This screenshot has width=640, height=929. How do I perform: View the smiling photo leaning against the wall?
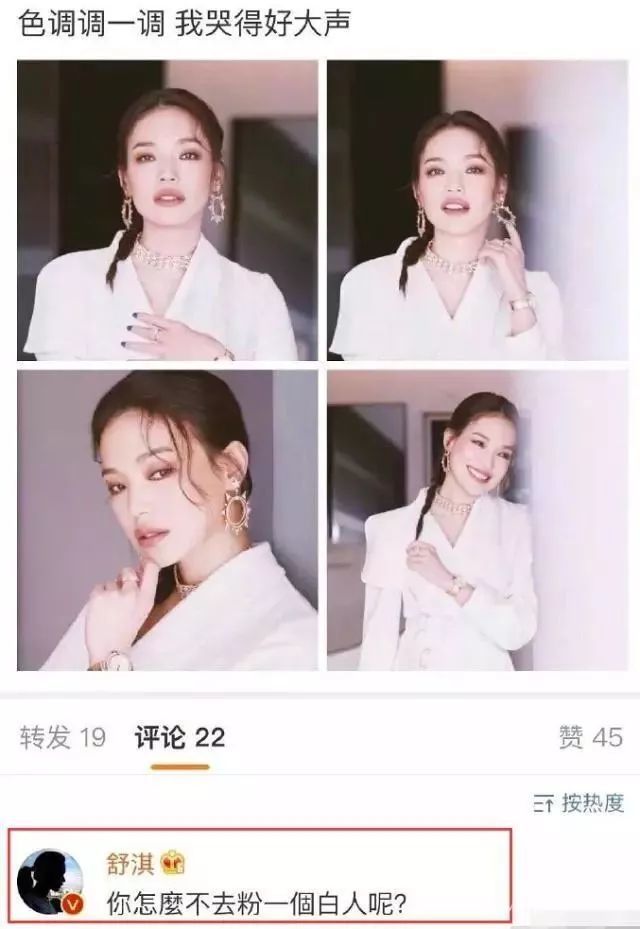coord(476,520)
